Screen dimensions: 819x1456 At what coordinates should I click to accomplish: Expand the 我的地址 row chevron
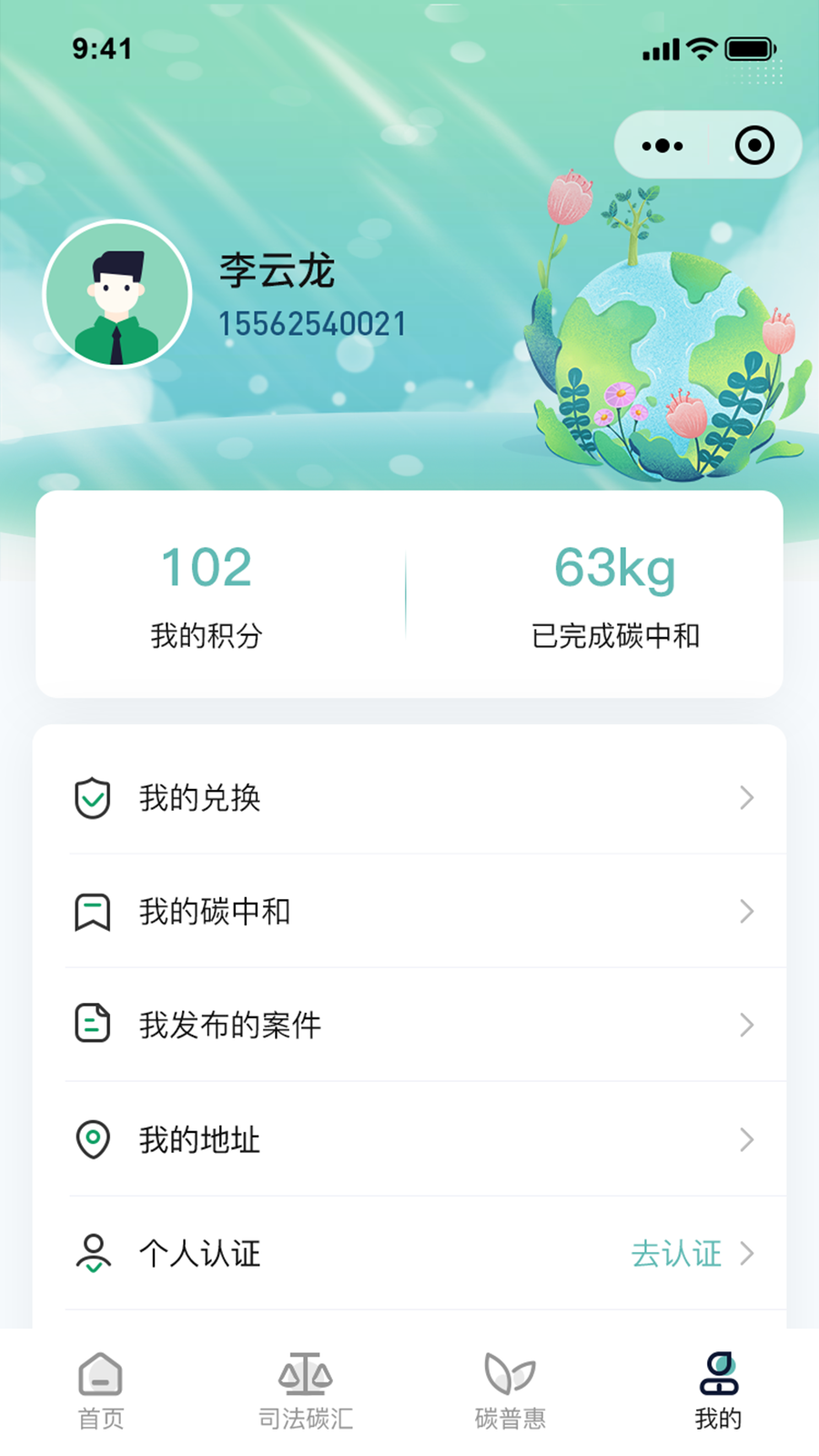click(745, 1139)
